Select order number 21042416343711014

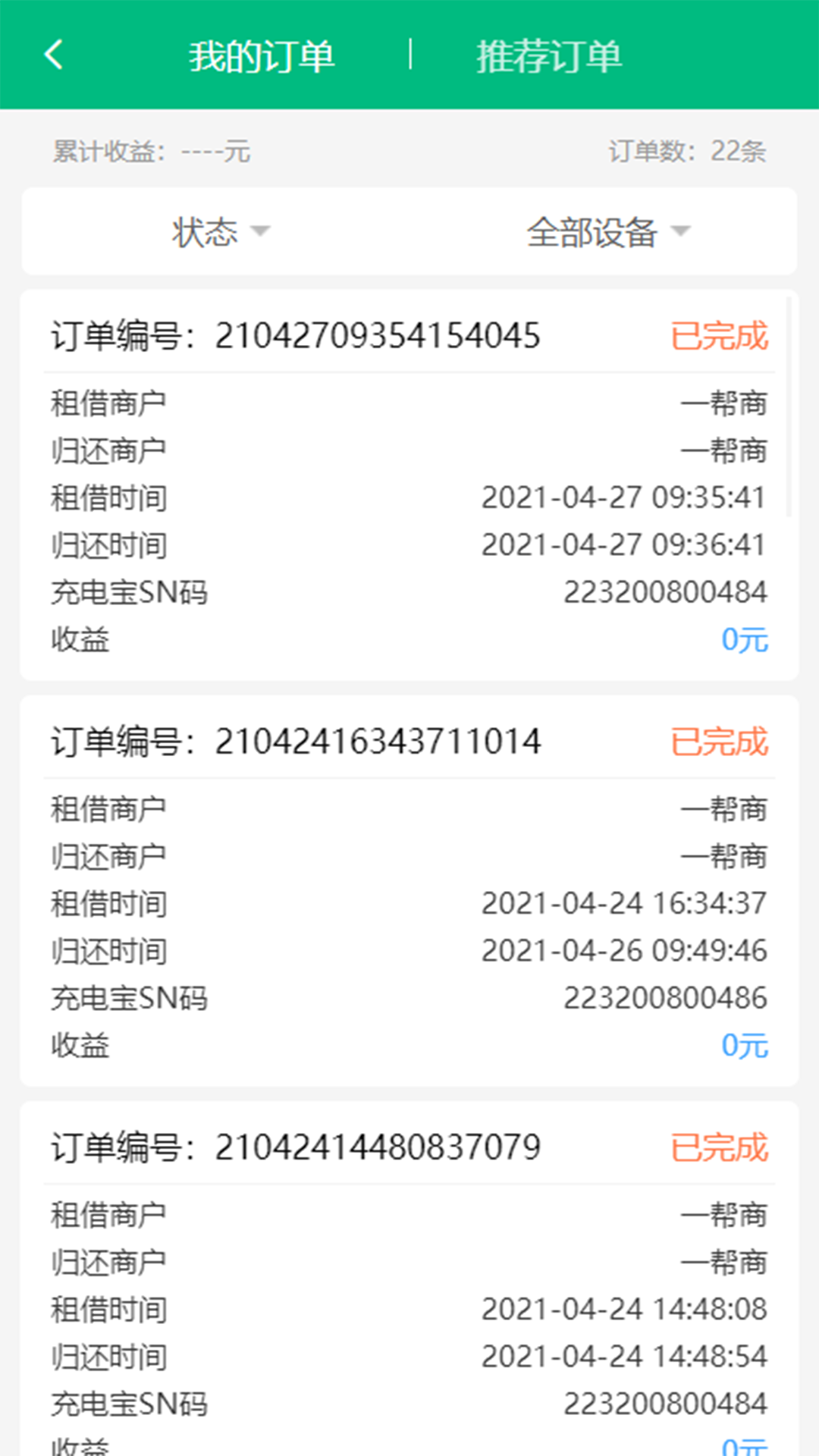[x=378, y=742]
